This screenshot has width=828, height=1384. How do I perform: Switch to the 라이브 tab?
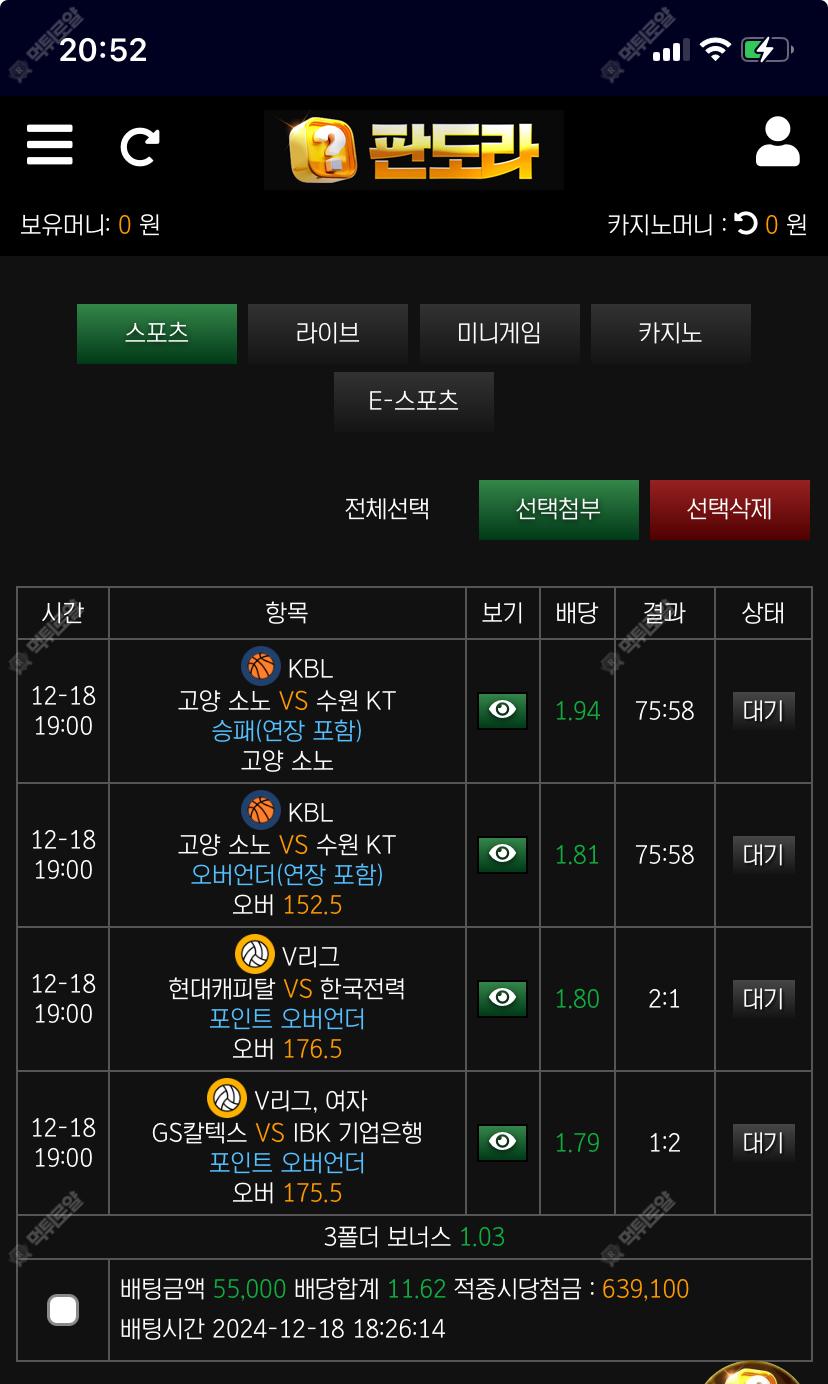point(328,333)
